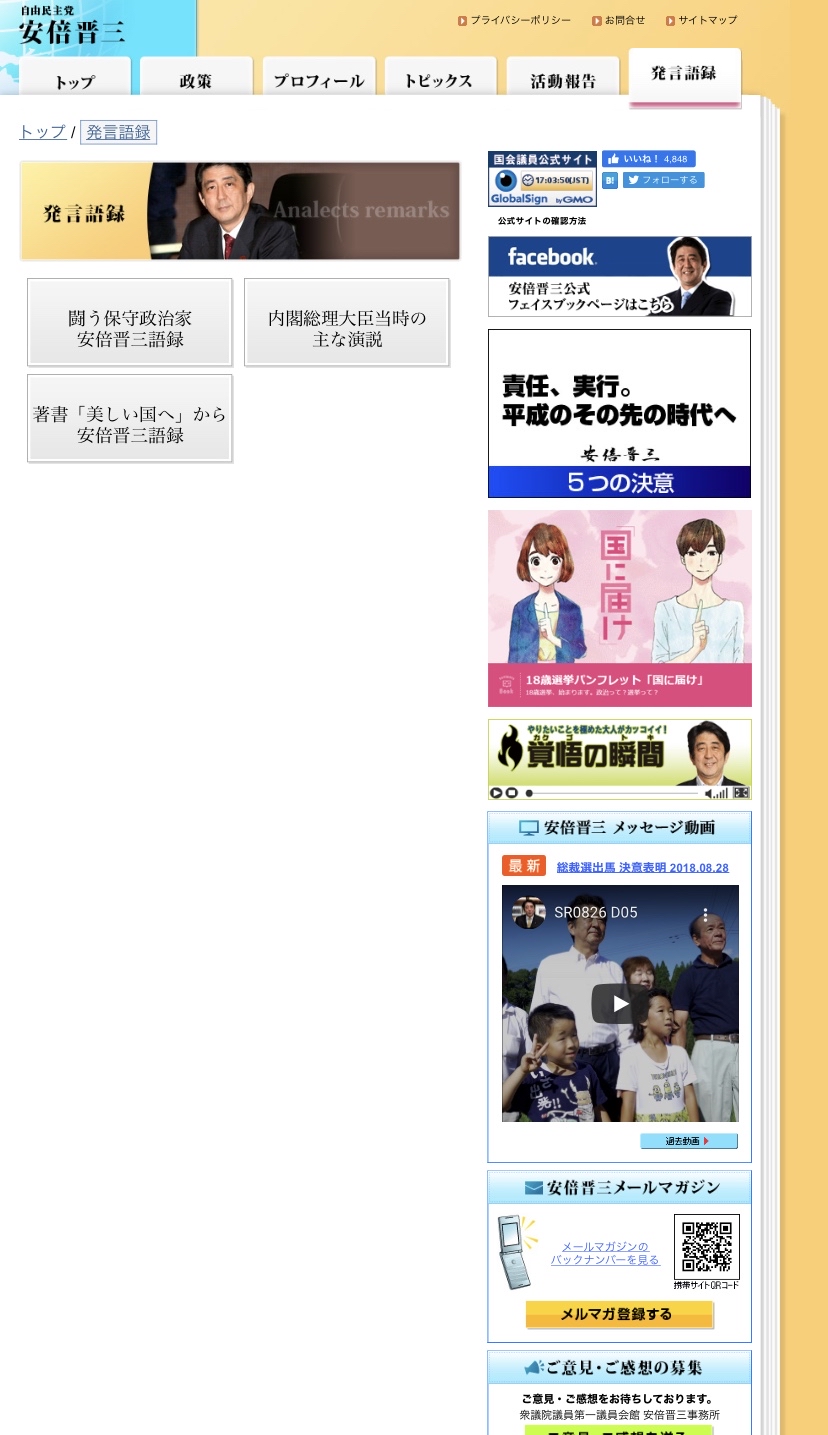The image size is (828, 1435).
Task: Open the 5つの決意 banner
Action: [619, 413]
